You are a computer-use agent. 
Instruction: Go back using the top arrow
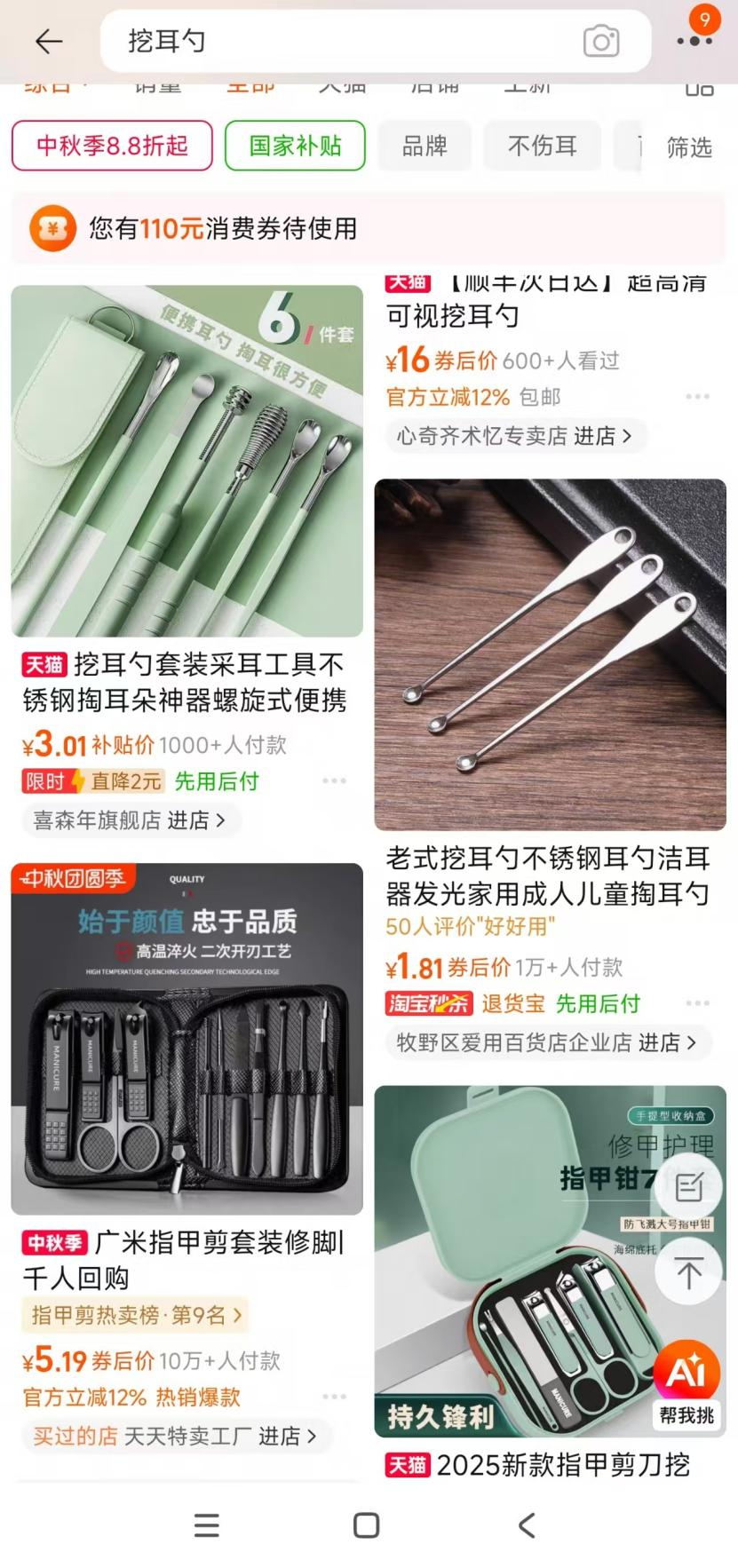click(48, 41)
